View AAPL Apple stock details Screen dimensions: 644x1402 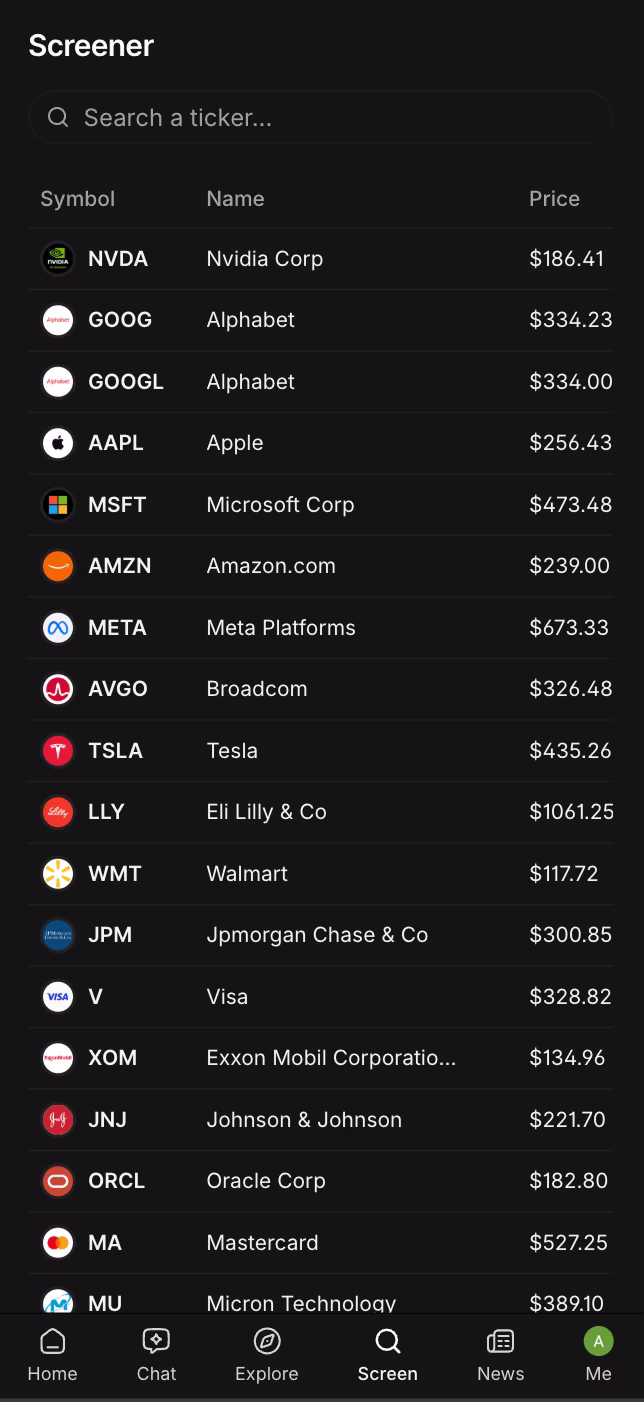(320, 443)
